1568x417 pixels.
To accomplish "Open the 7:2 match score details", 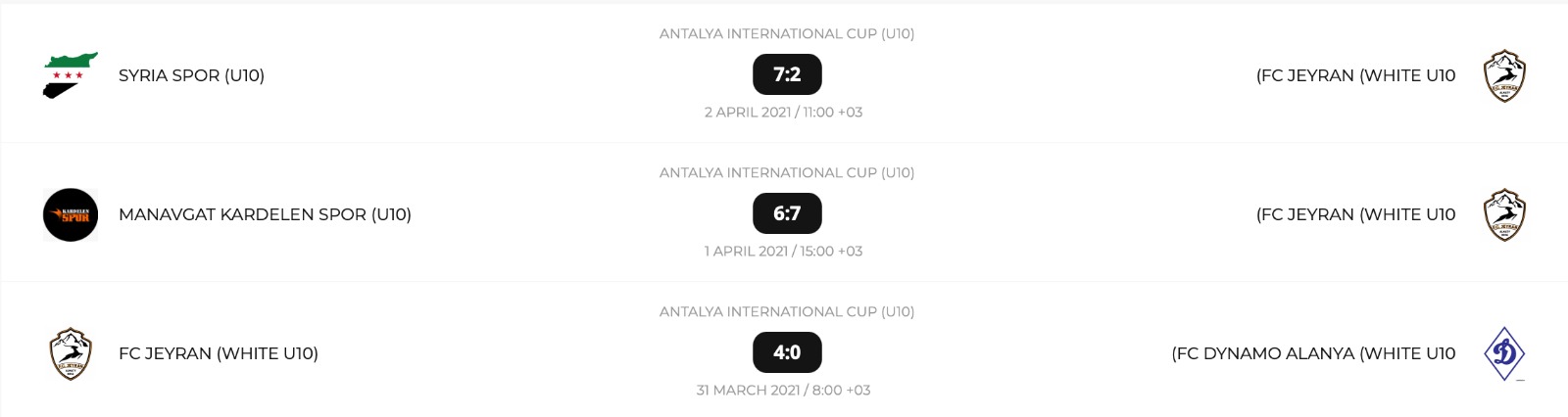I will click(787, 74).
